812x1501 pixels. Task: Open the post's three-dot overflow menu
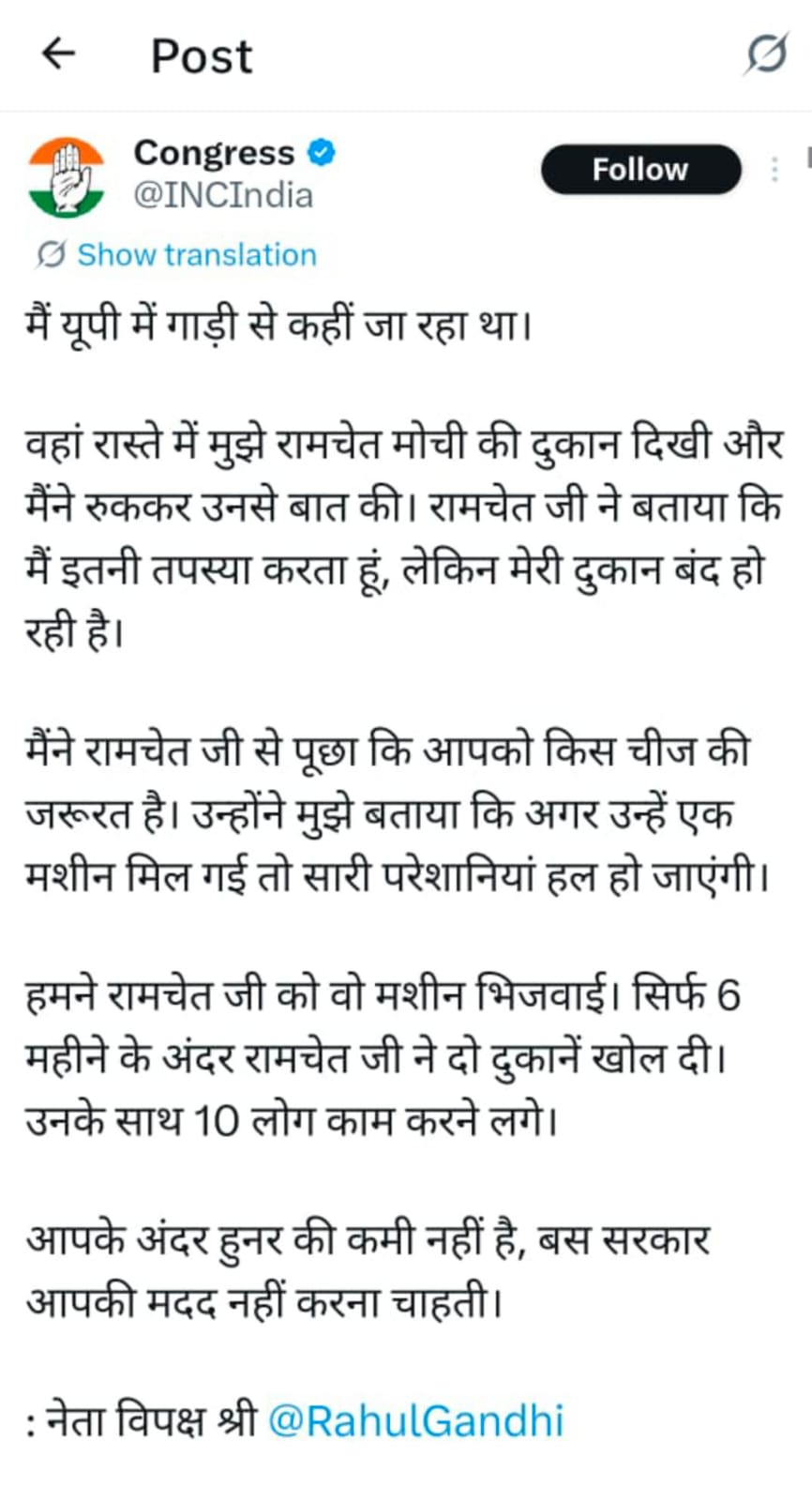tap(774, 170)
